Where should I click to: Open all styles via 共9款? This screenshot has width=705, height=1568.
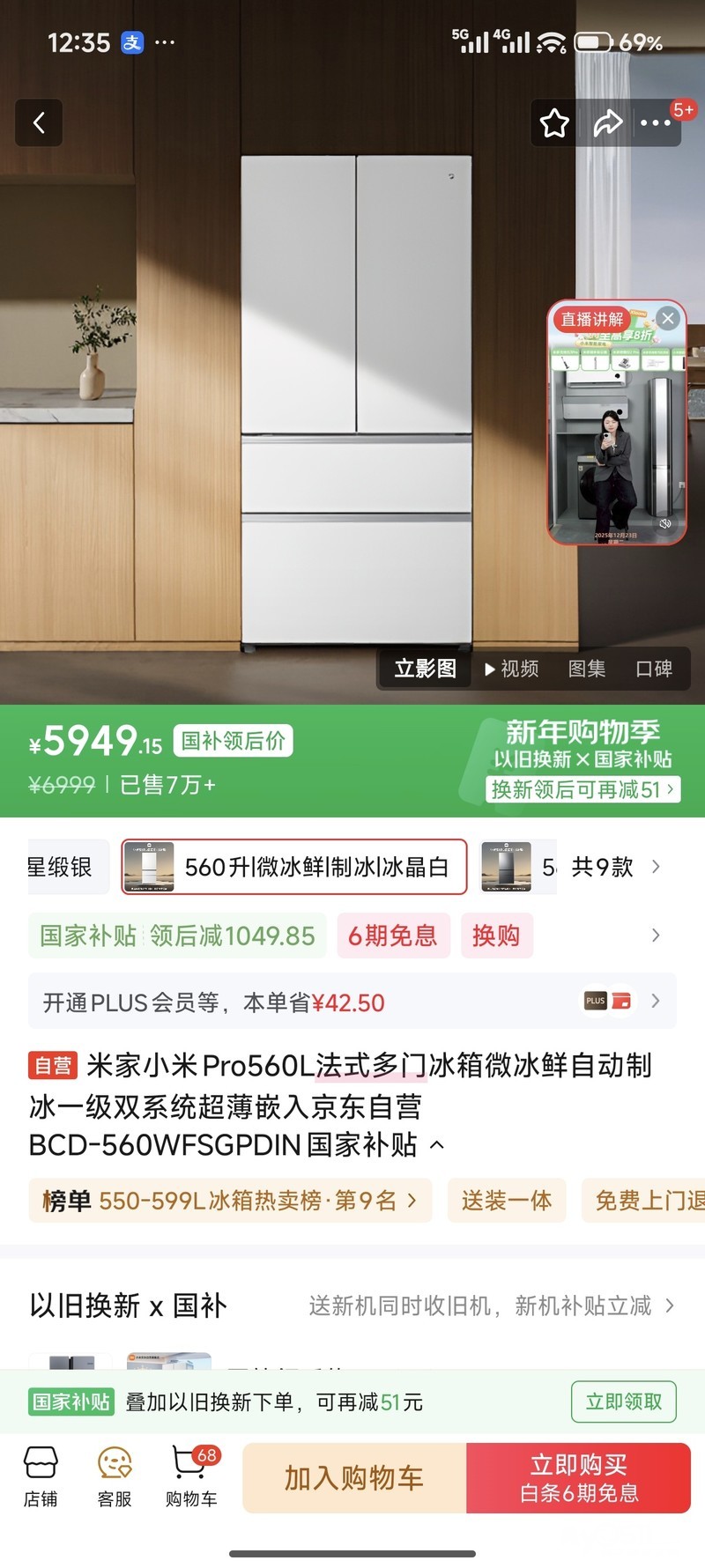tap(615, 867)
